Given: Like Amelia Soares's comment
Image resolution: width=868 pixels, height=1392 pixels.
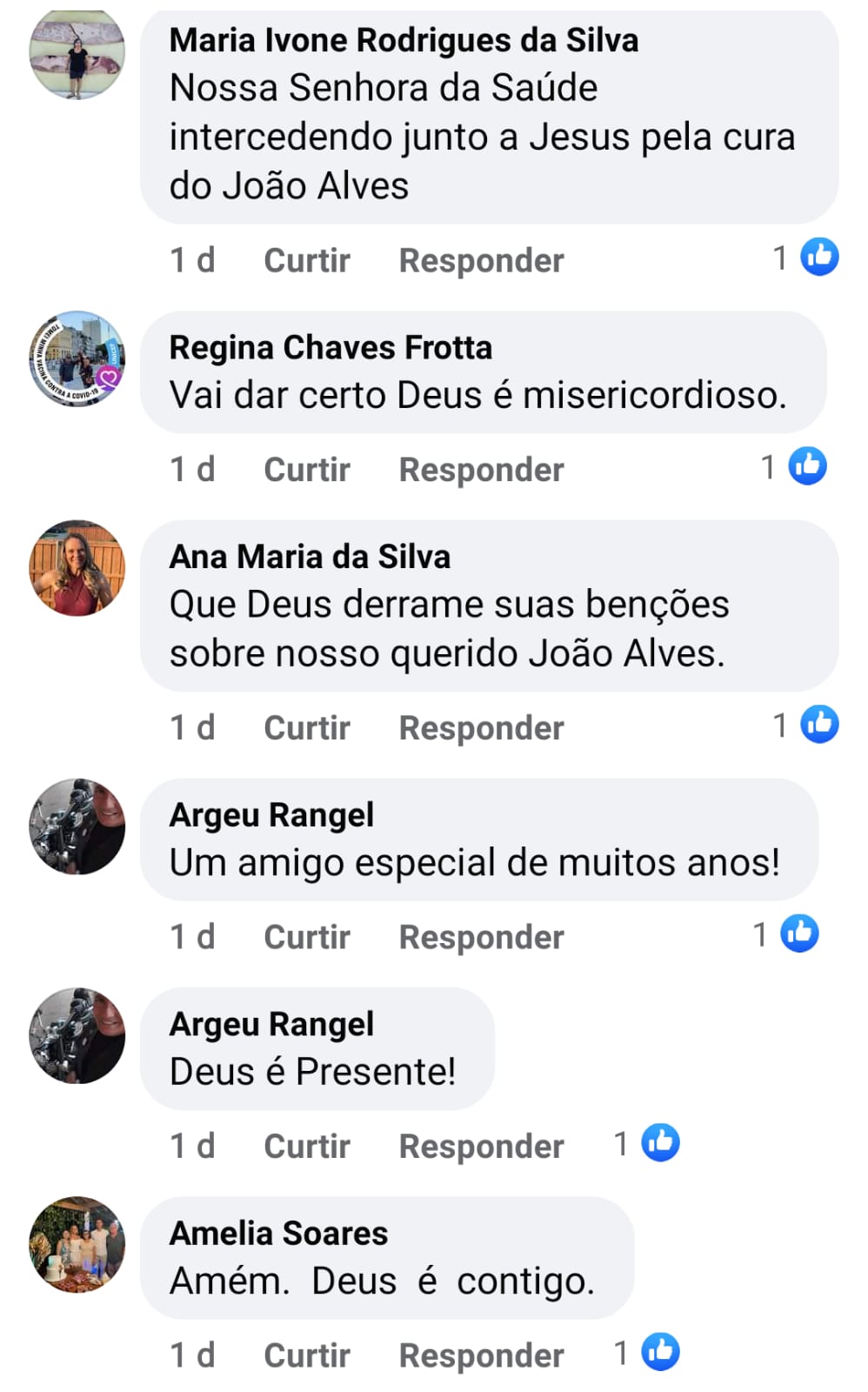Looking at the screenshot, I should coord(307,1355).
